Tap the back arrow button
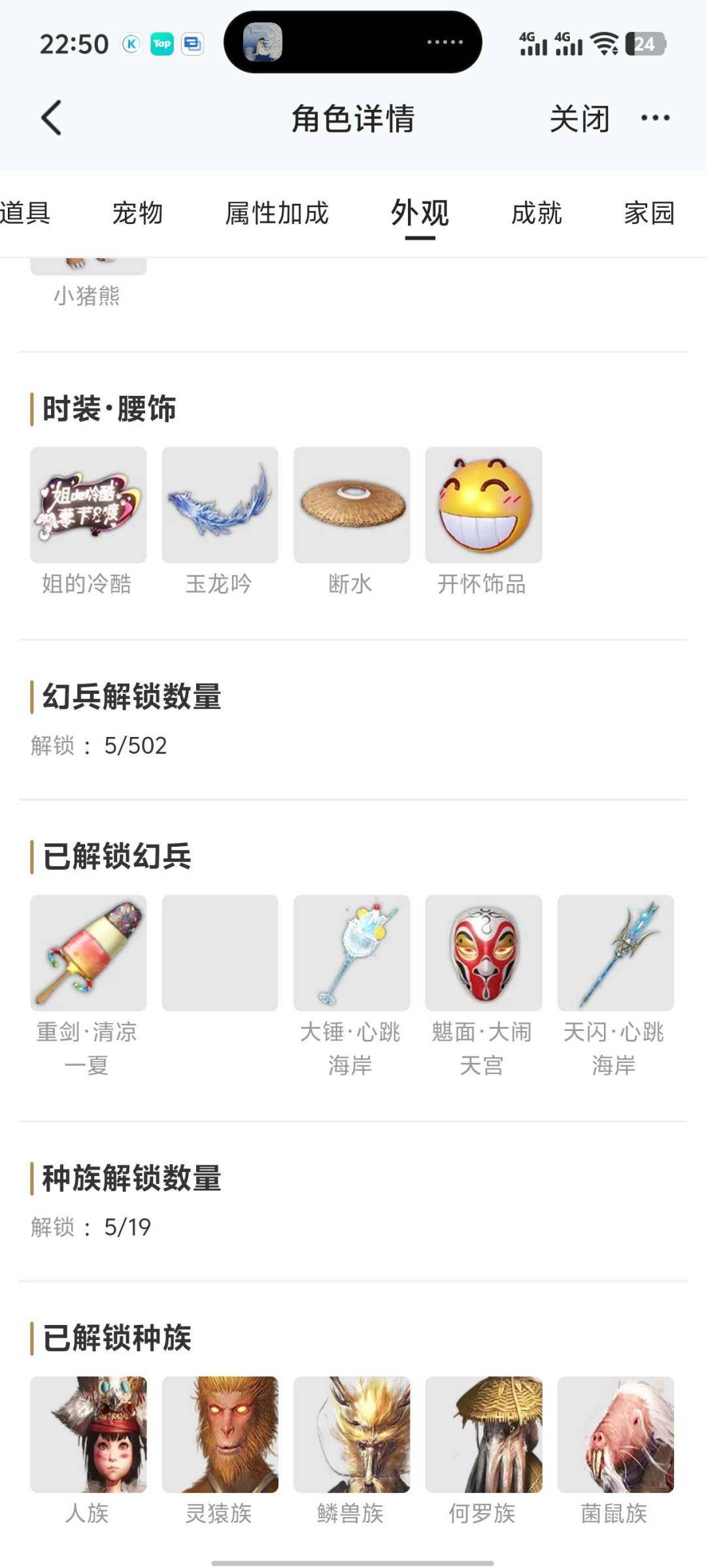This screenshot has height=1568, width=706. point(51,120)
